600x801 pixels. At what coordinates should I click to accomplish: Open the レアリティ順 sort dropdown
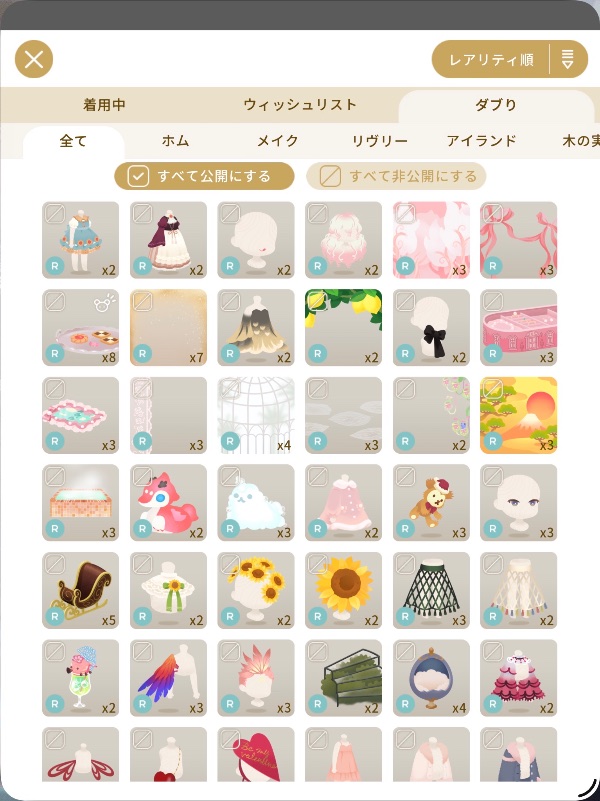pos(509,60)
